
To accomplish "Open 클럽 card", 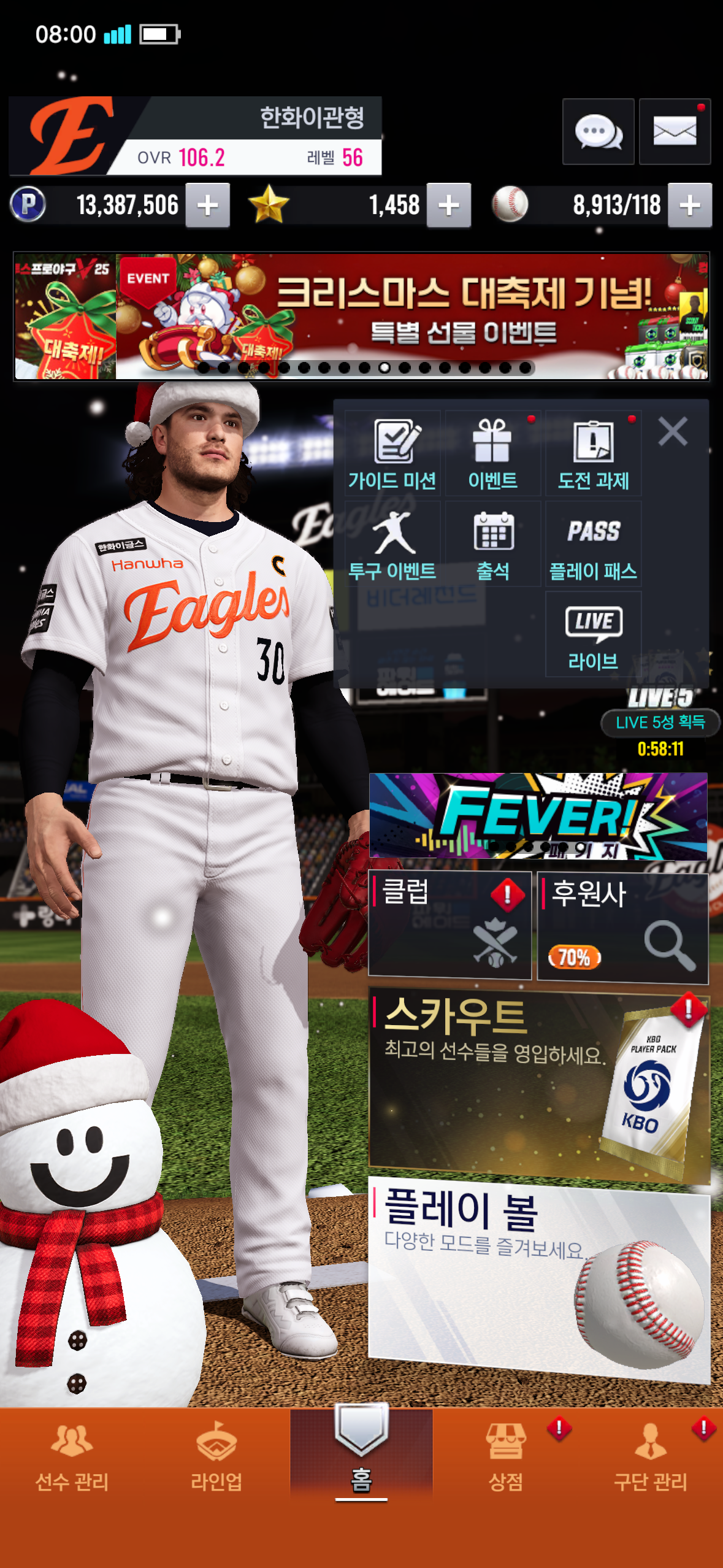I will 449,924.
